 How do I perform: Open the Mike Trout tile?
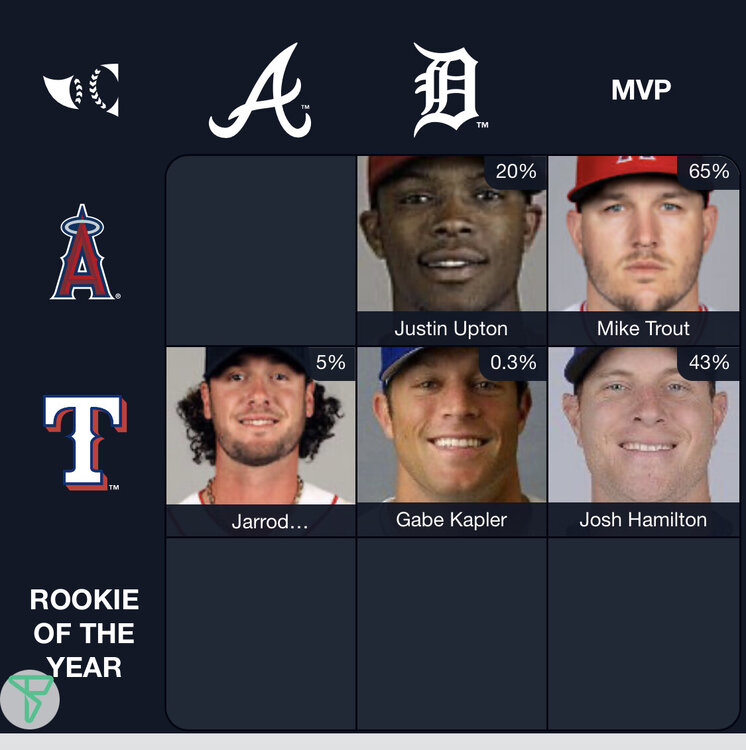[x=643, y=250]
